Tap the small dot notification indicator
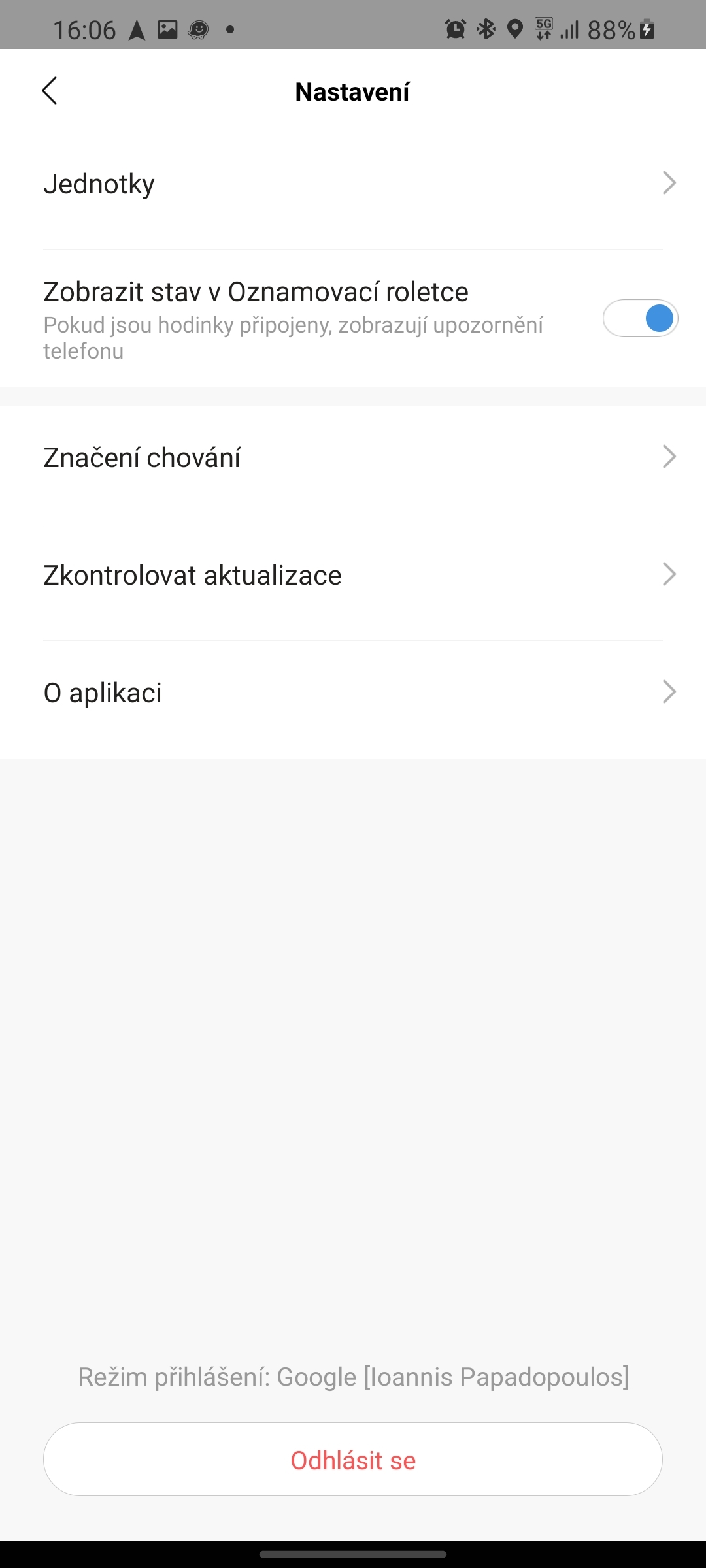This screenshot has height=1568, width=706. tap(229, 29)
